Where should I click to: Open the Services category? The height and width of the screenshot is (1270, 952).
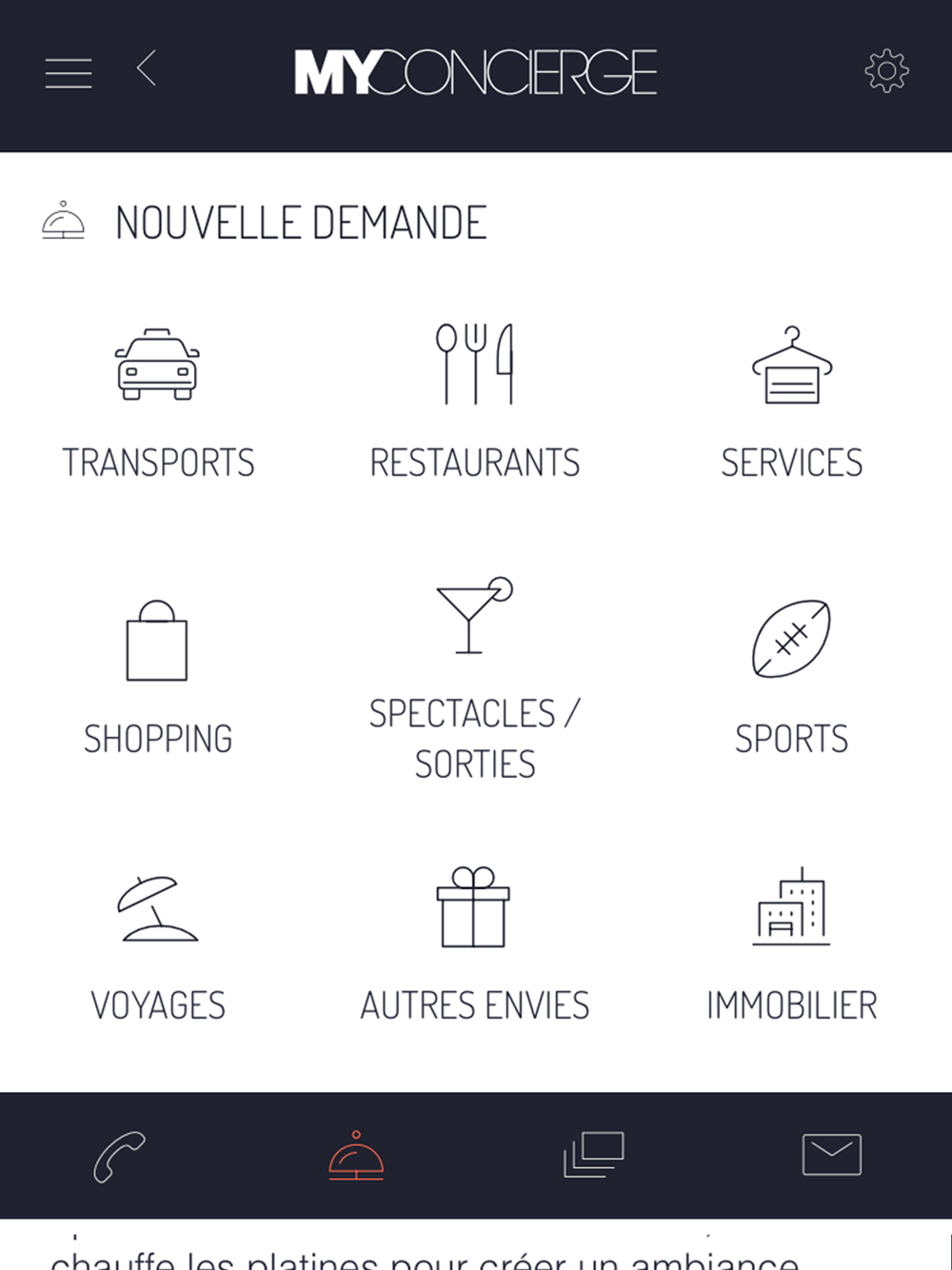[x=791, y=402]
